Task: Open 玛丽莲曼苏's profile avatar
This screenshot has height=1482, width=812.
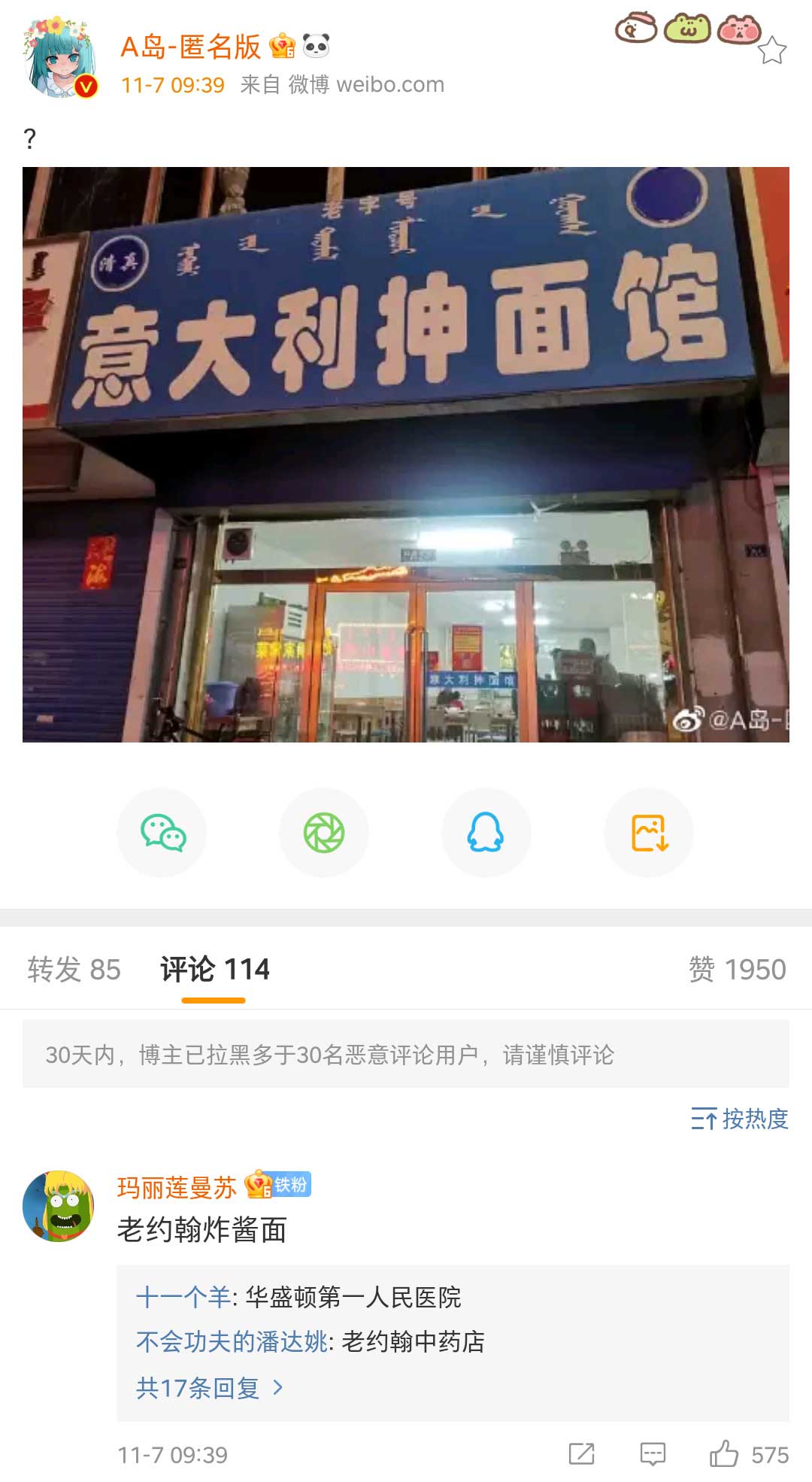Action: [x=59, y=1206]
